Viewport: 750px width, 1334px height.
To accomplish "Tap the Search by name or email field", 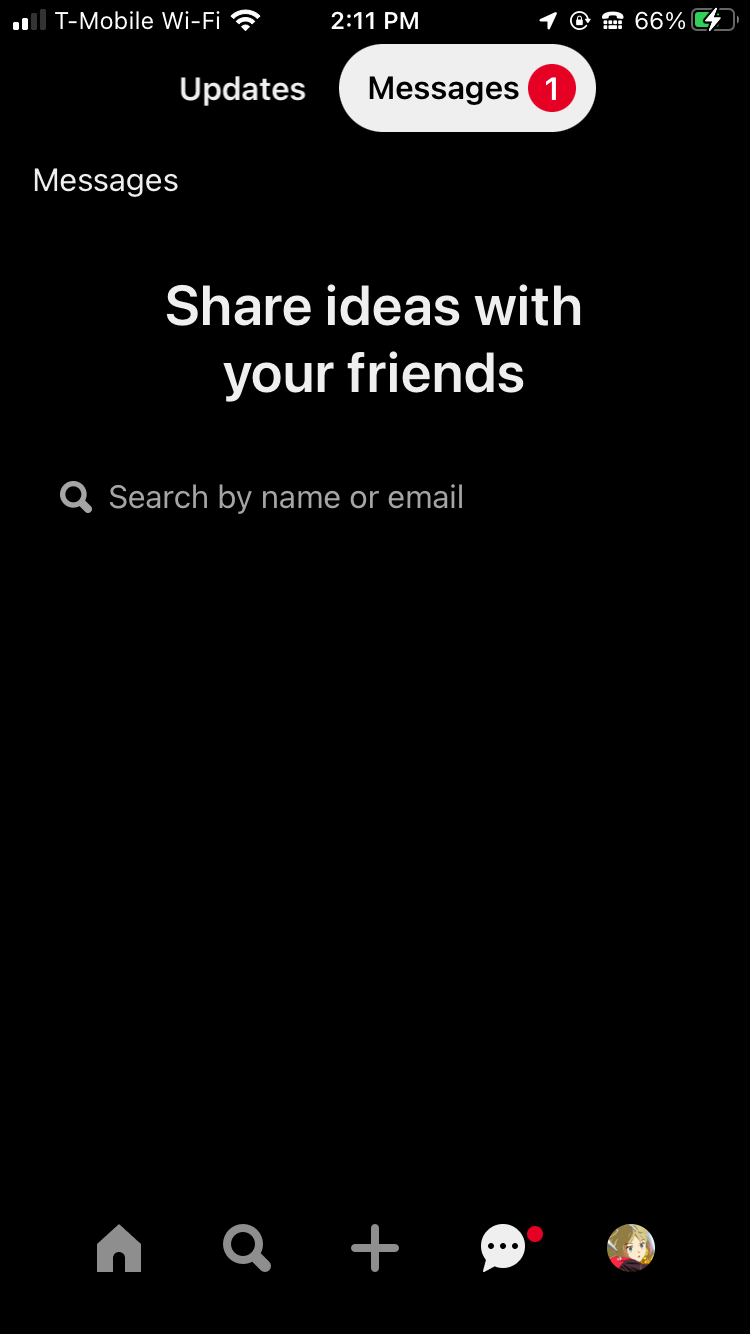I will pyautogui.click(x=285, y=497).
